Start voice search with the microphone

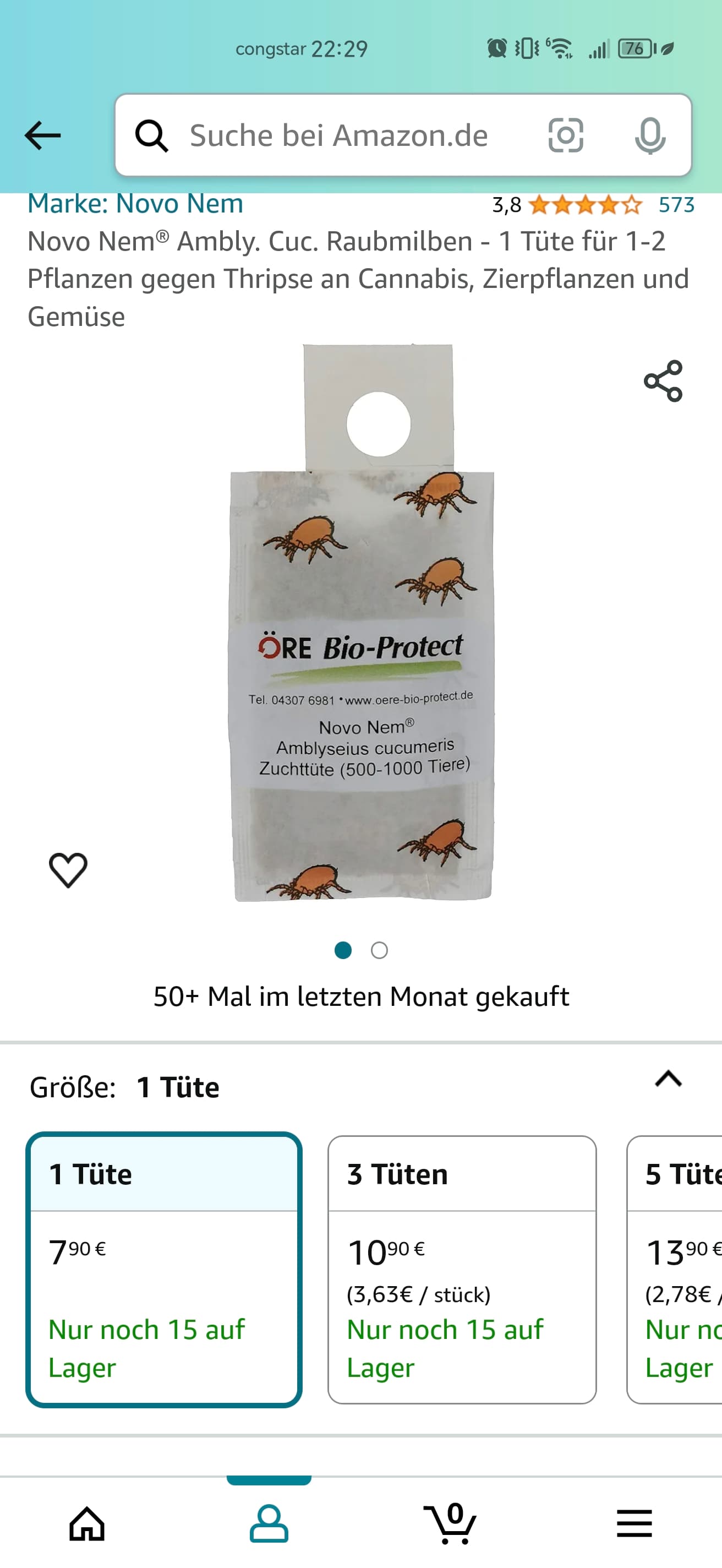pos(649,135)
